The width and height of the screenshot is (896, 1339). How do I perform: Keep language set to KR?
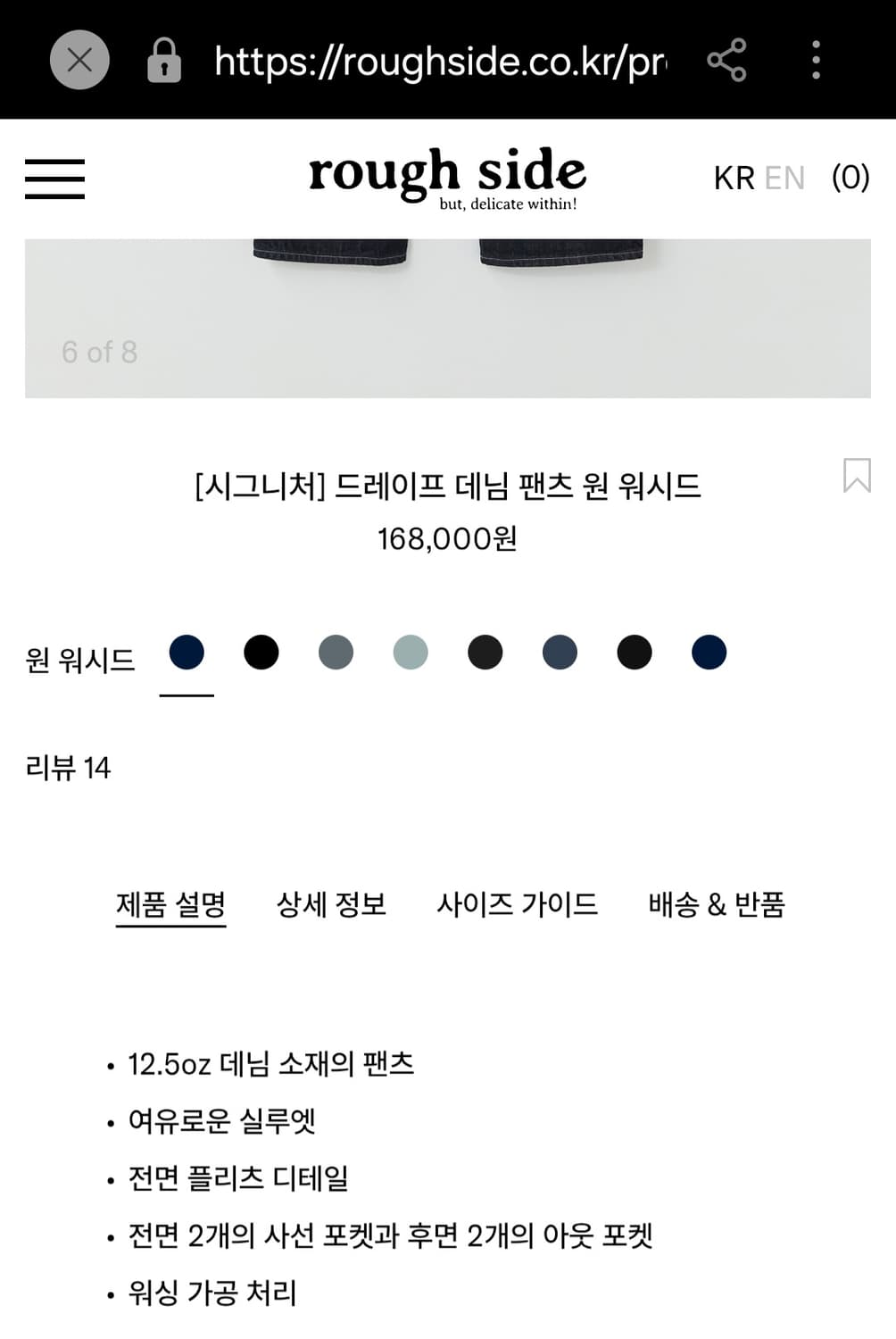[x=732, y=178]
